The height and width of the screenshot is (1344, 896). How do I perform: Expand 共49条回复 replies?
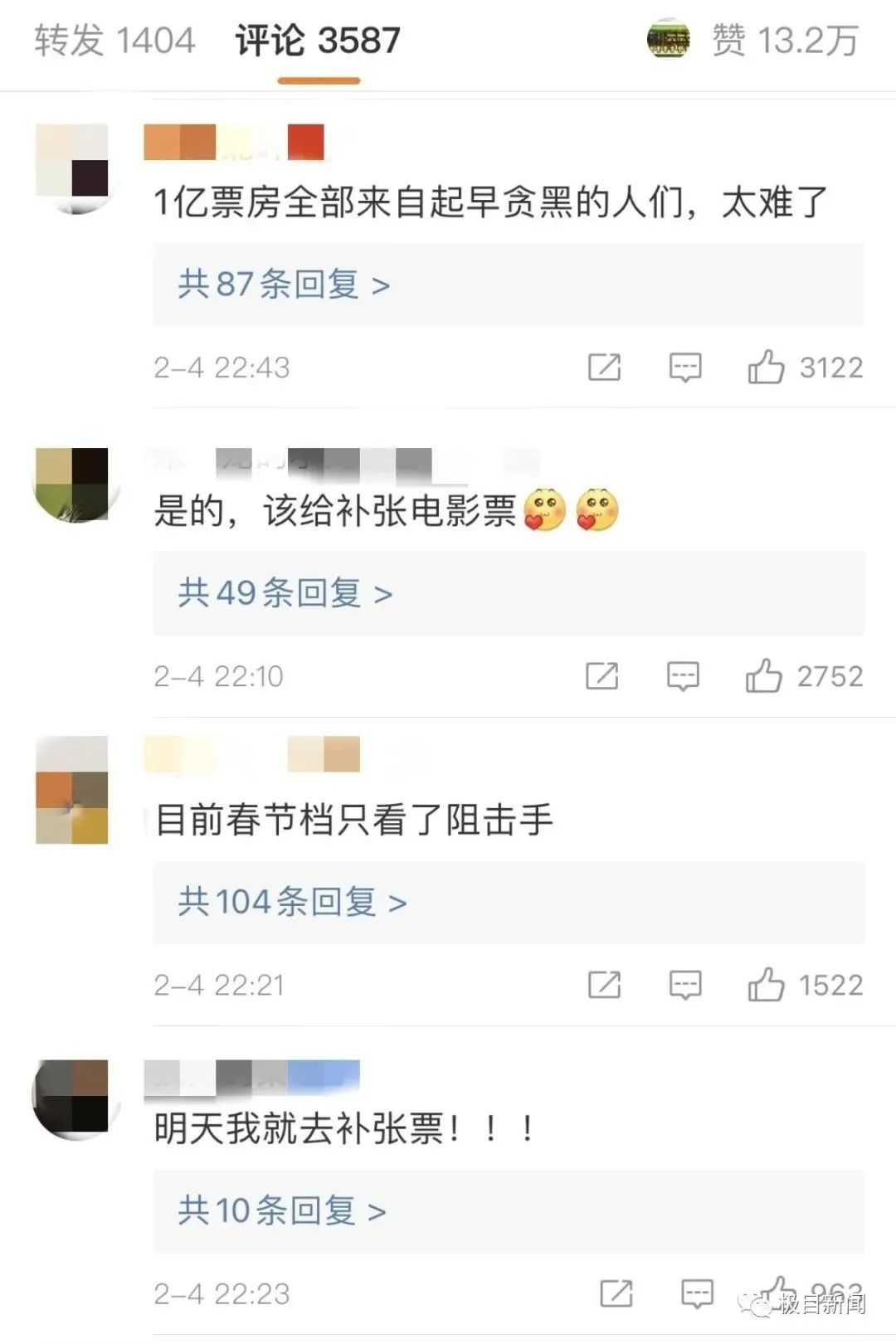point(285,593)
